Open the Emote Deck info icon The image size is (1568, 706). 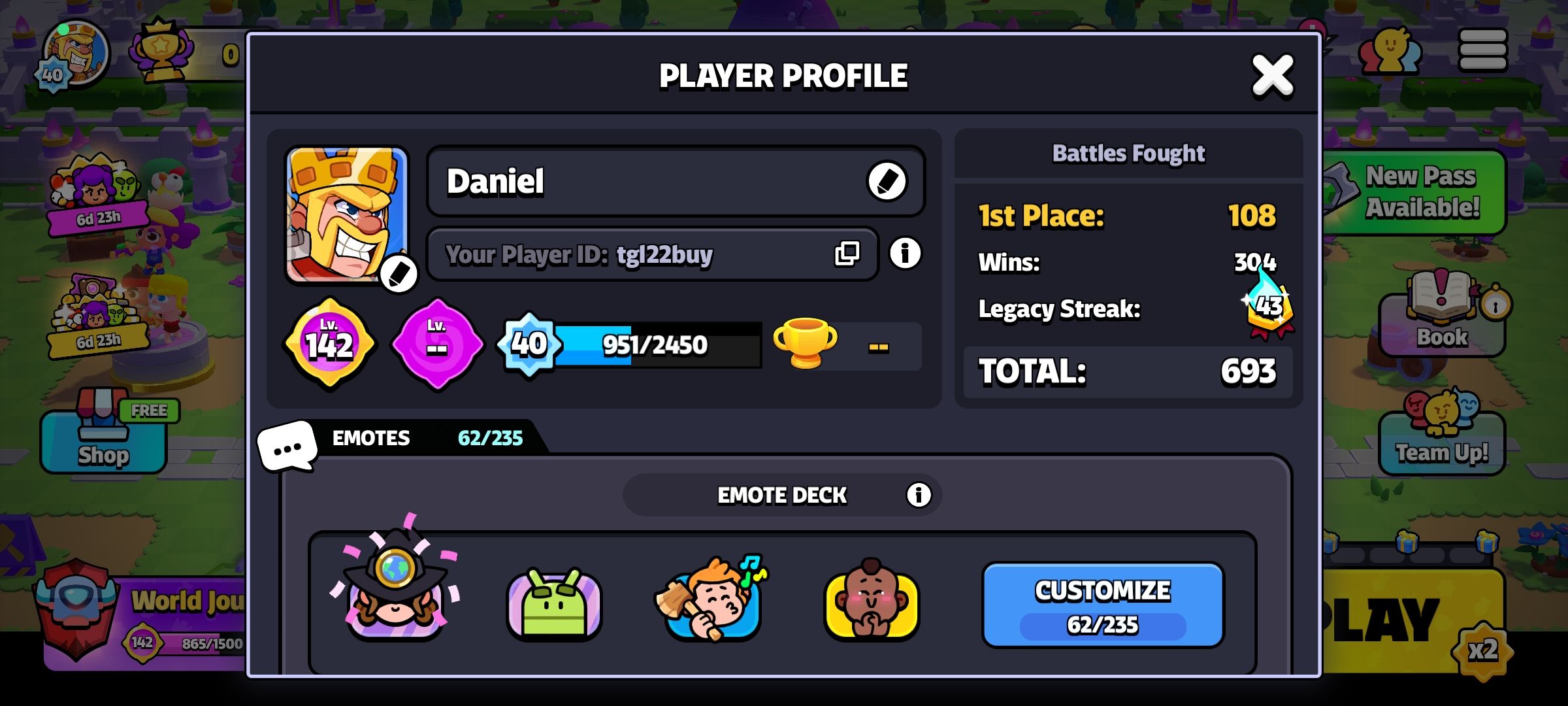pos(918,495)
